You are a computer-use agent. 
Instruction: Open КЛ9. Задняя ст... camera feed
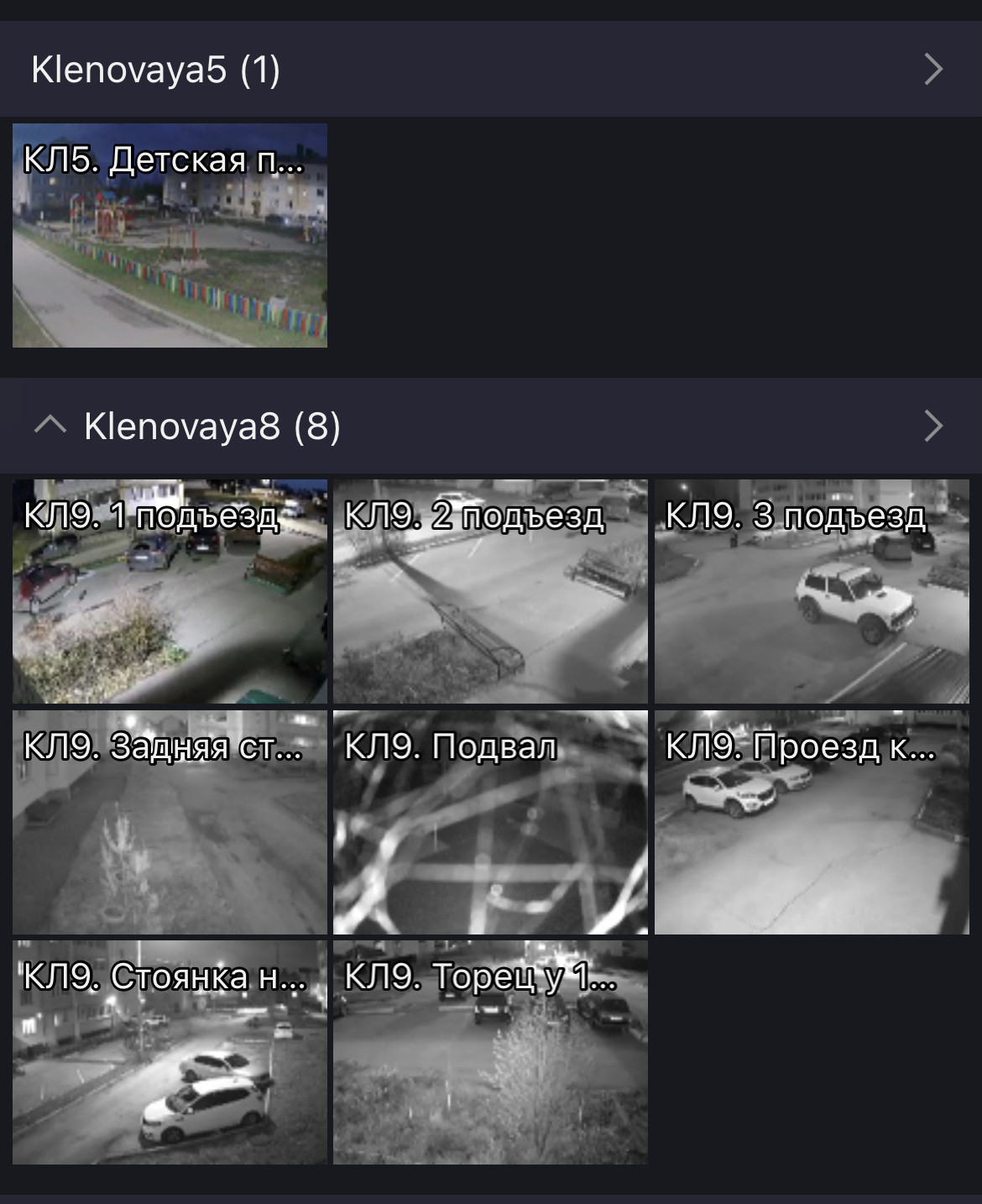[x=170, y=822]
